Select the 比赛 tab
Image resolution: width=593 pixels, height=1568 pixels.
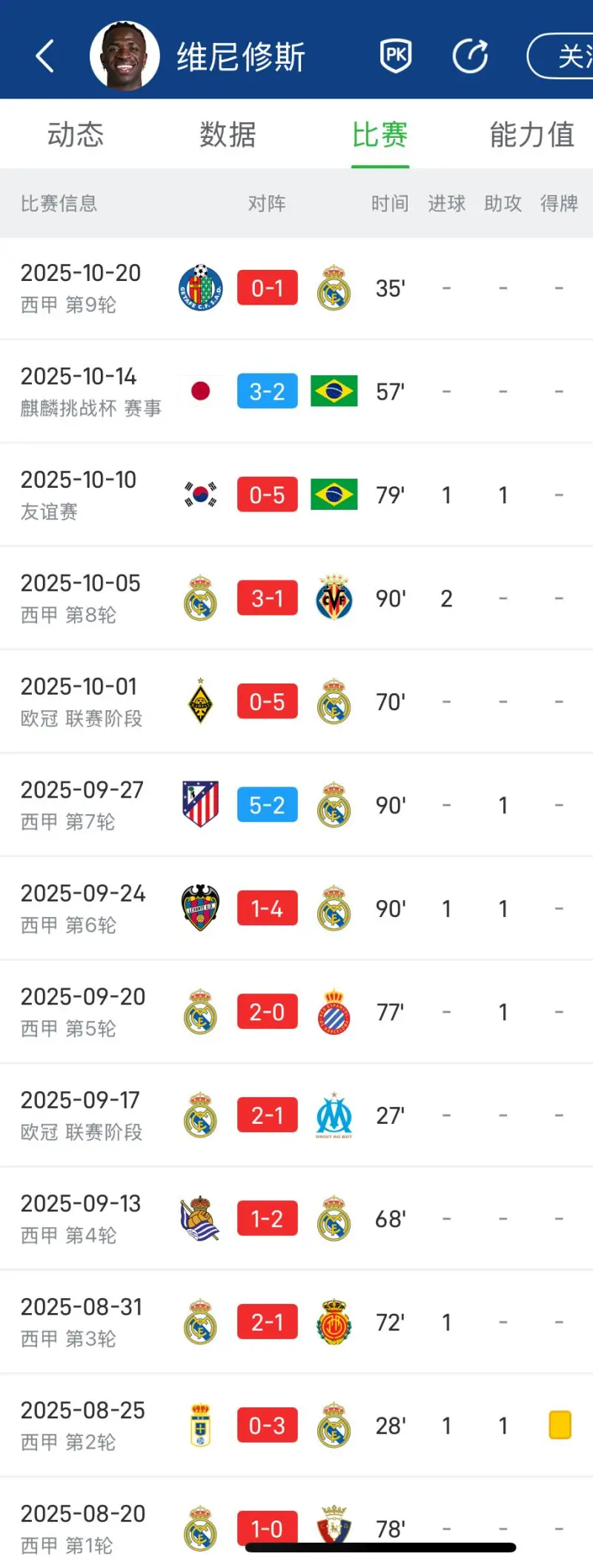click(x=380, y=135)
